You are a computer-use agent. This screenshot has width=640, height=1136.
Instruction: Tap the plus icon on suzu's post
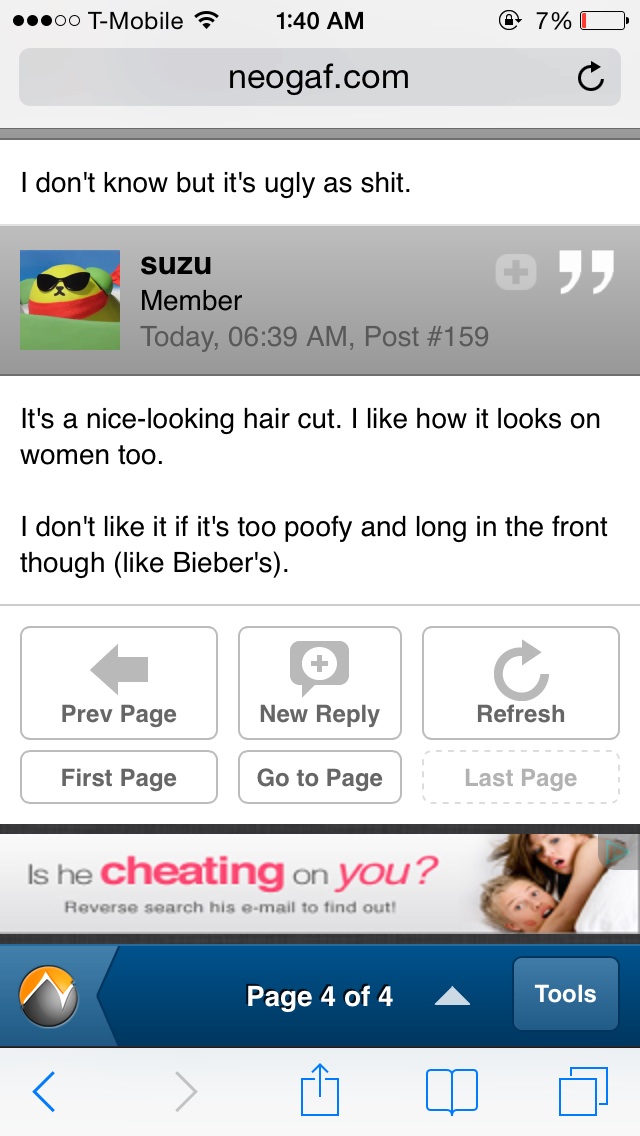516,273
